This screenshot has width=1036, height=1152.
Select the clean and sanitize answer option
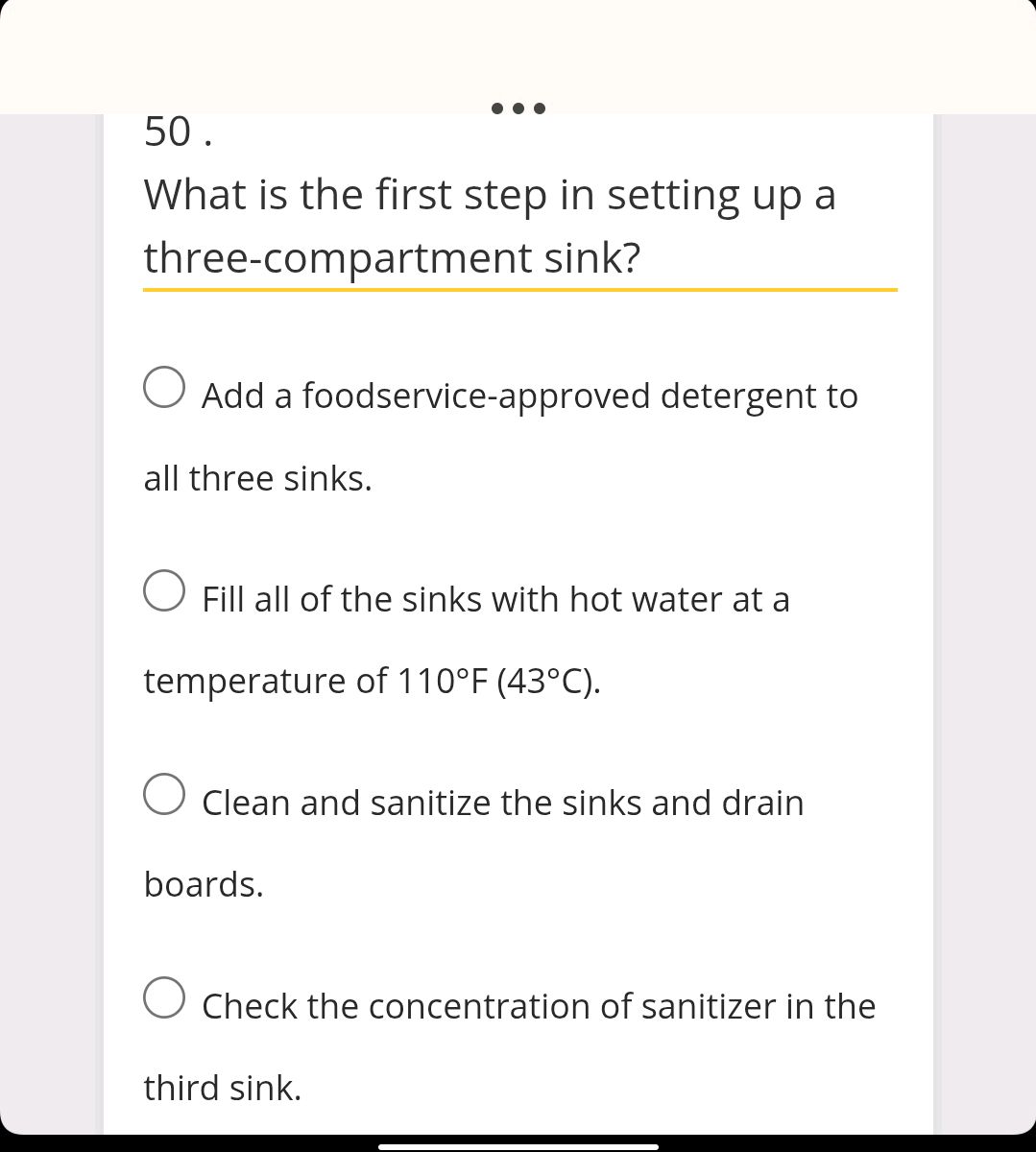tap(165, 794)
